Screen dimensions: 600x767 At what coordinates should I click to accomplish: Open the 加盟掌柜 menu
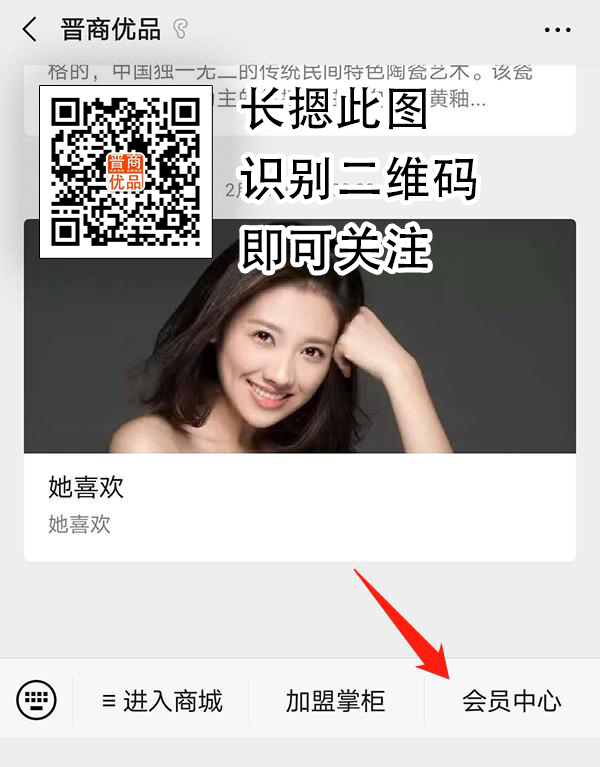(335, 700)
